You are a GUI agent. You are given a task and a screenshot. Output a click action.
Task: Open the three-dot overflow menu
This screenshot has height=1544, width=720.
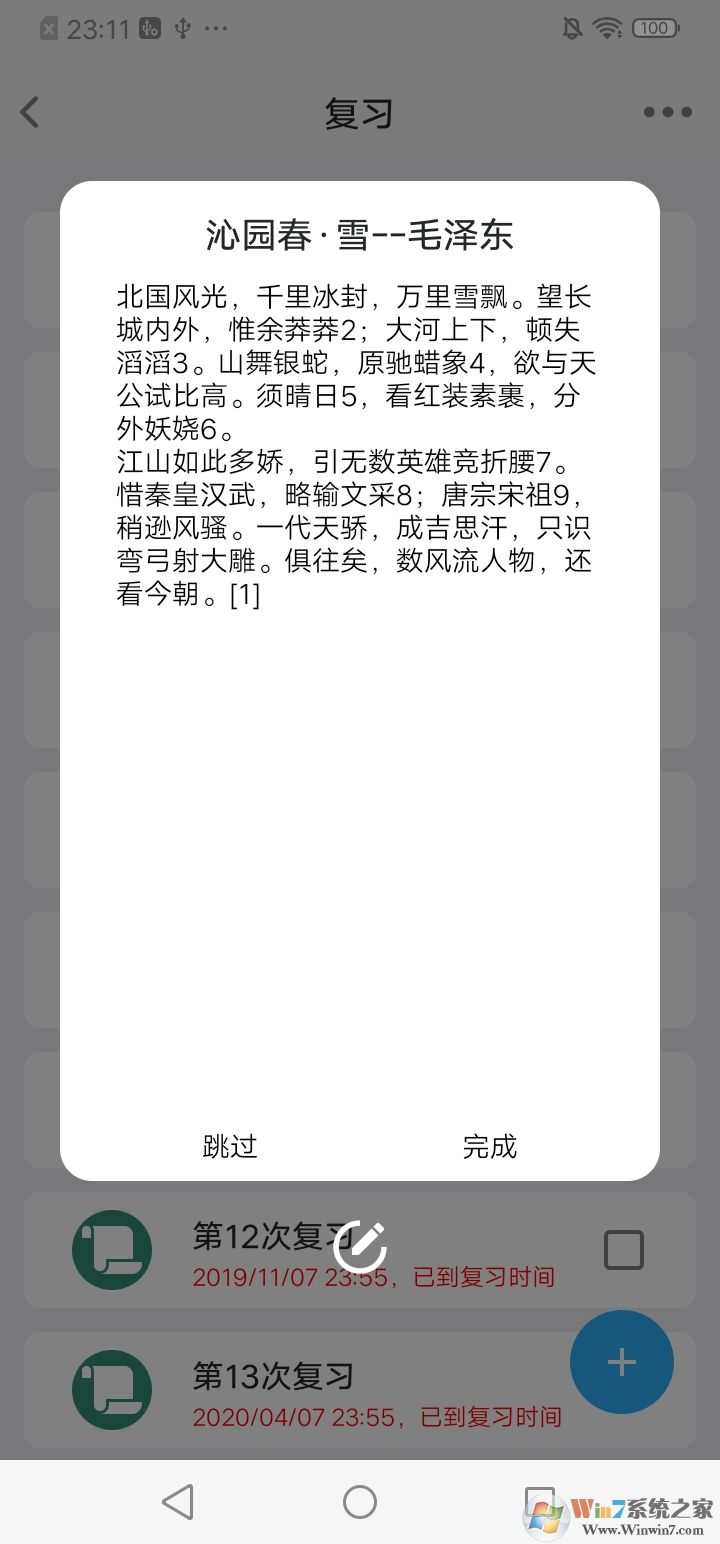(x=667, y=112)
